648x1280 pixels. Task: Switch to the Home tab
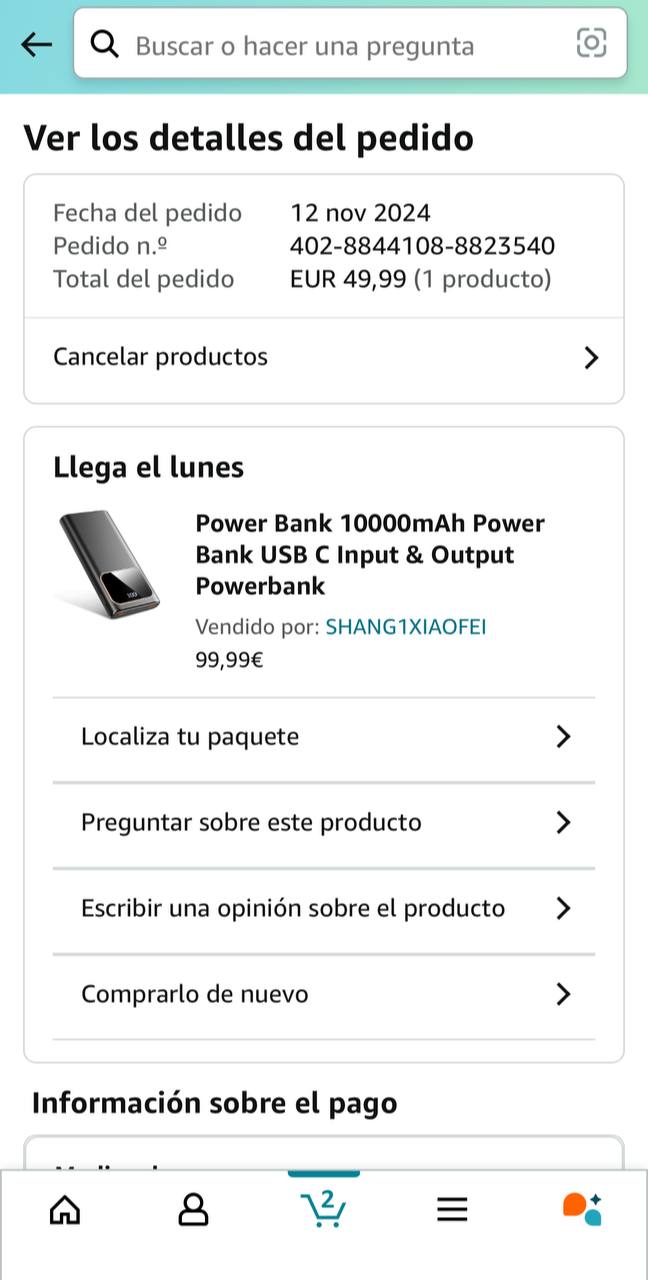[x=65, y=1210]
